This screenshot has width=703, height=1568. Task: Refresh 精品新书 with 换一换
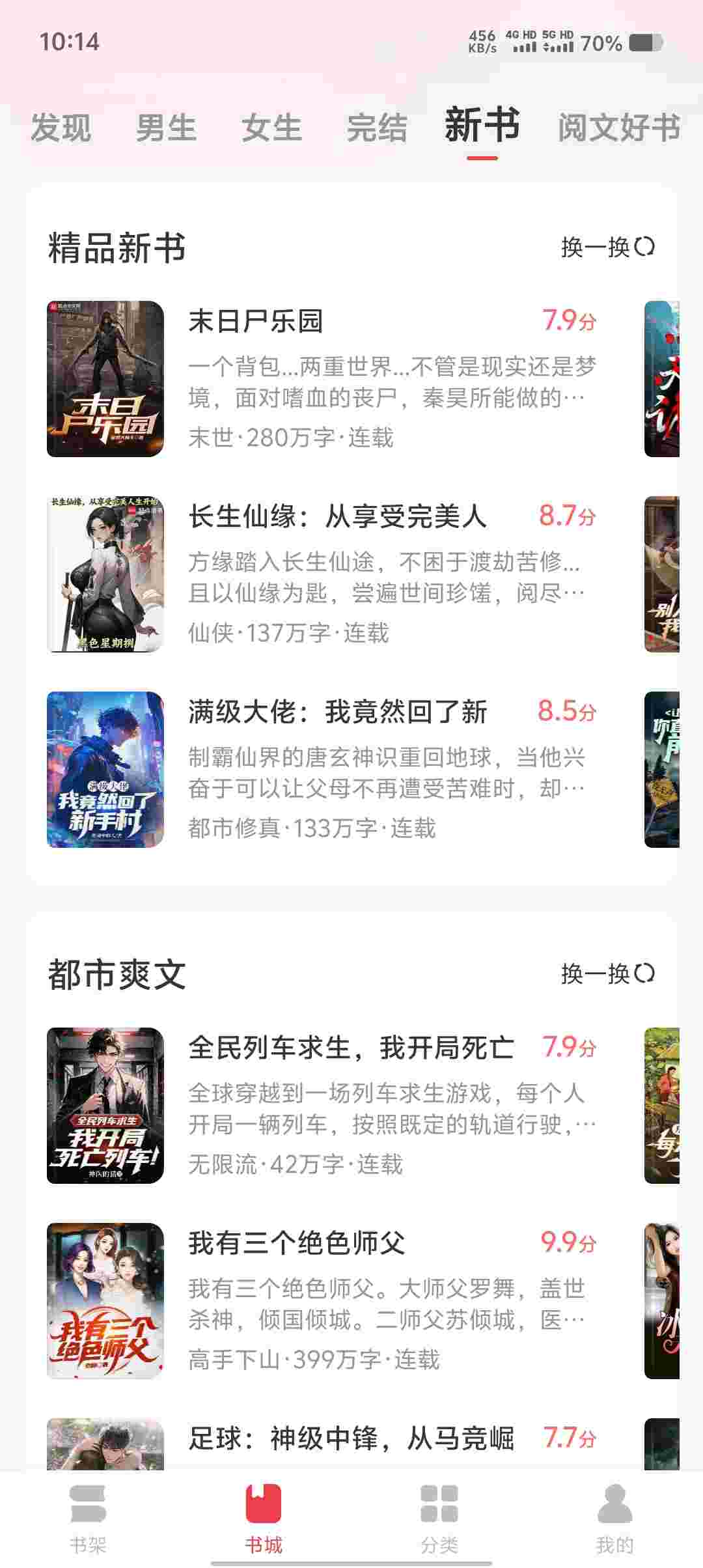[x=607, y=247]
